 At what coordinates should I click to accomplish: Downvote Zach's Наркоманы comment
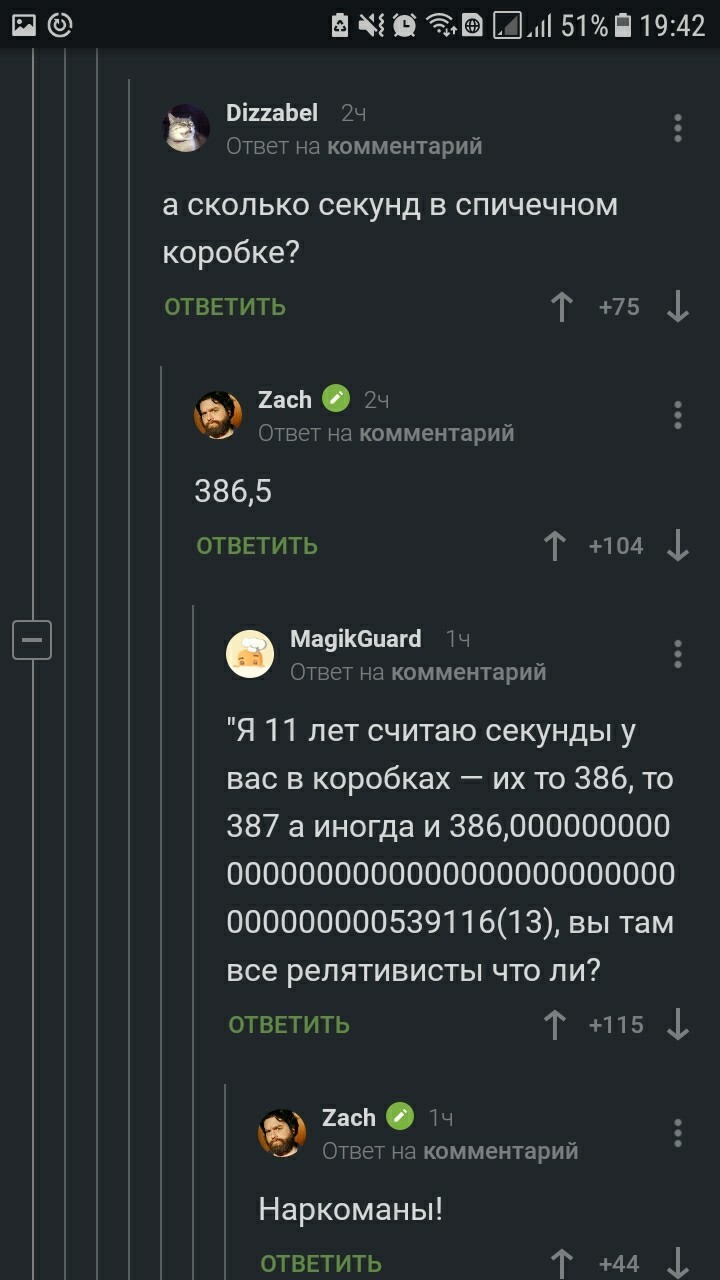677,1264
